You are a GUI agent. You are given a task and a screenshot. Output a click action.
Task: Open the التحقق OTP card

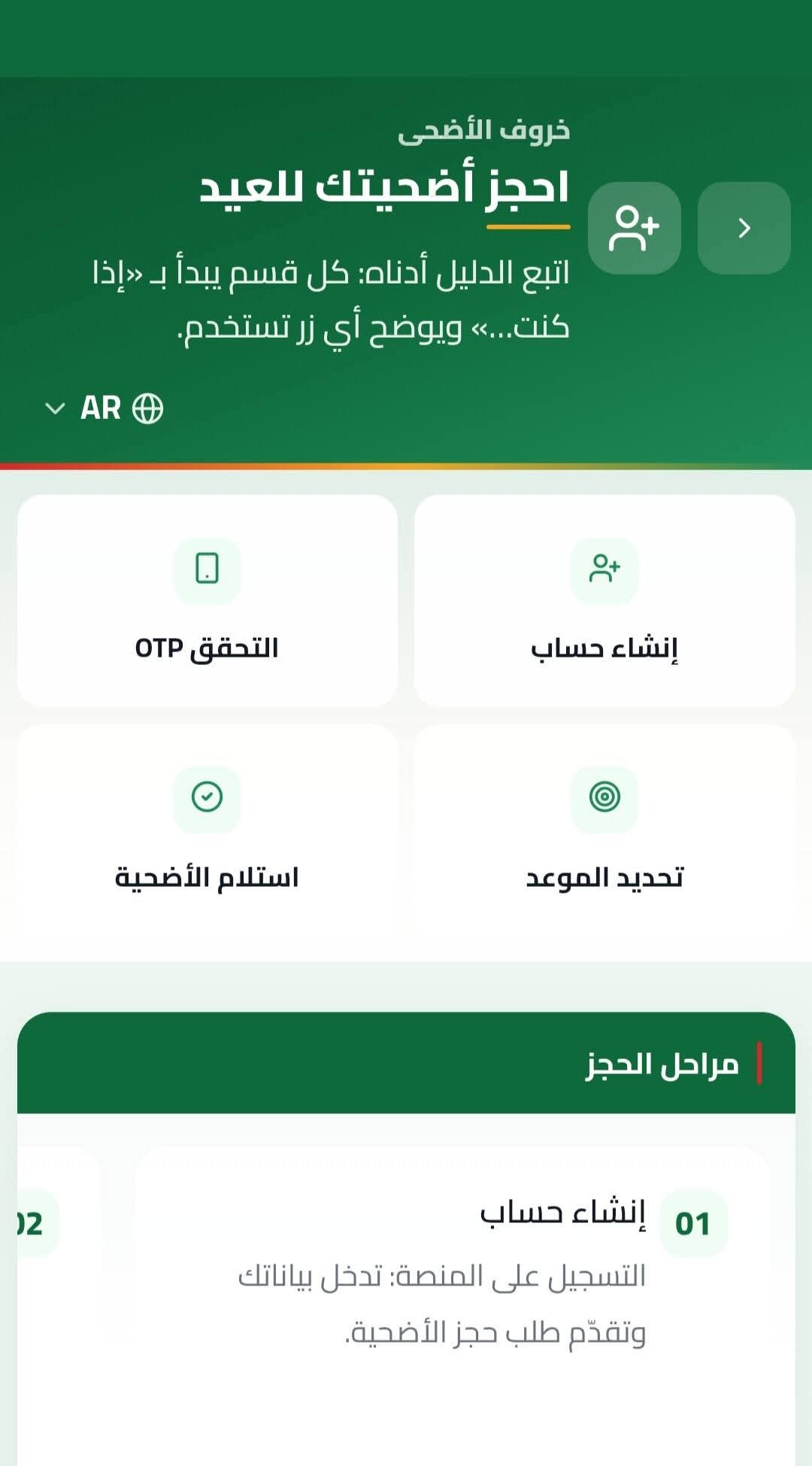coord(208,600)
